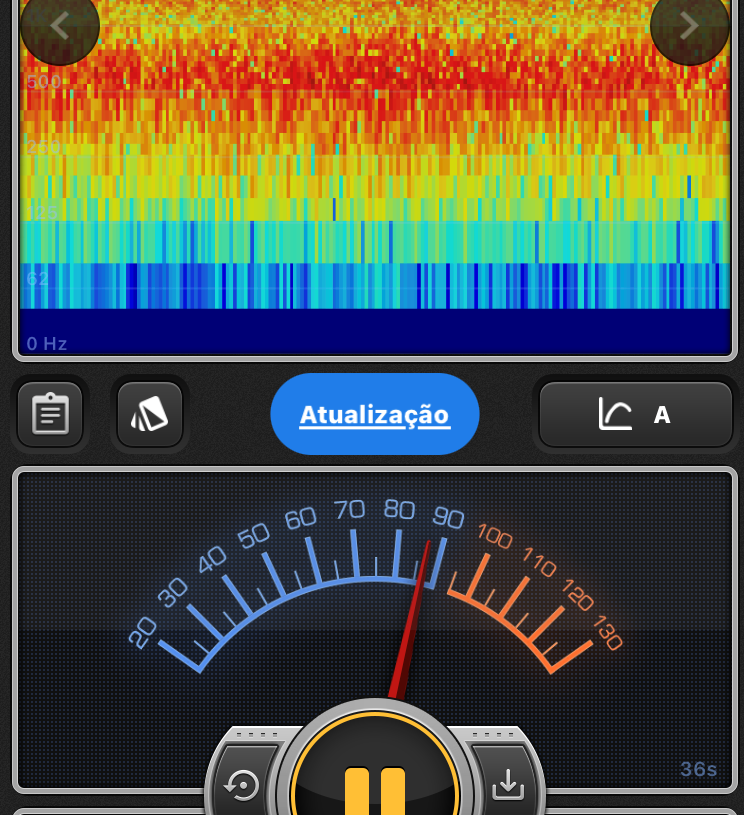
Task: Open the clipboard notes icon
Action: [x=50, y=414]
